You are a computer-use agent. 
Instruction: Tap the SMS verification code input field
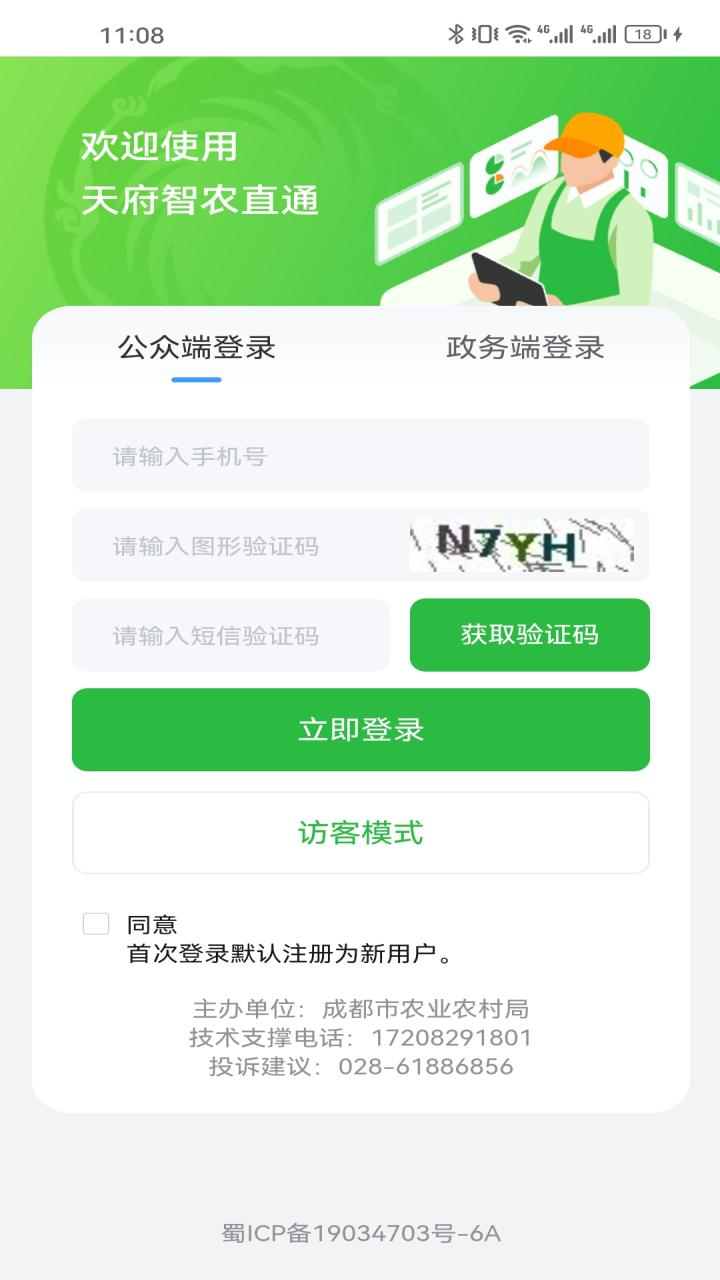click(x=230, y=634)
